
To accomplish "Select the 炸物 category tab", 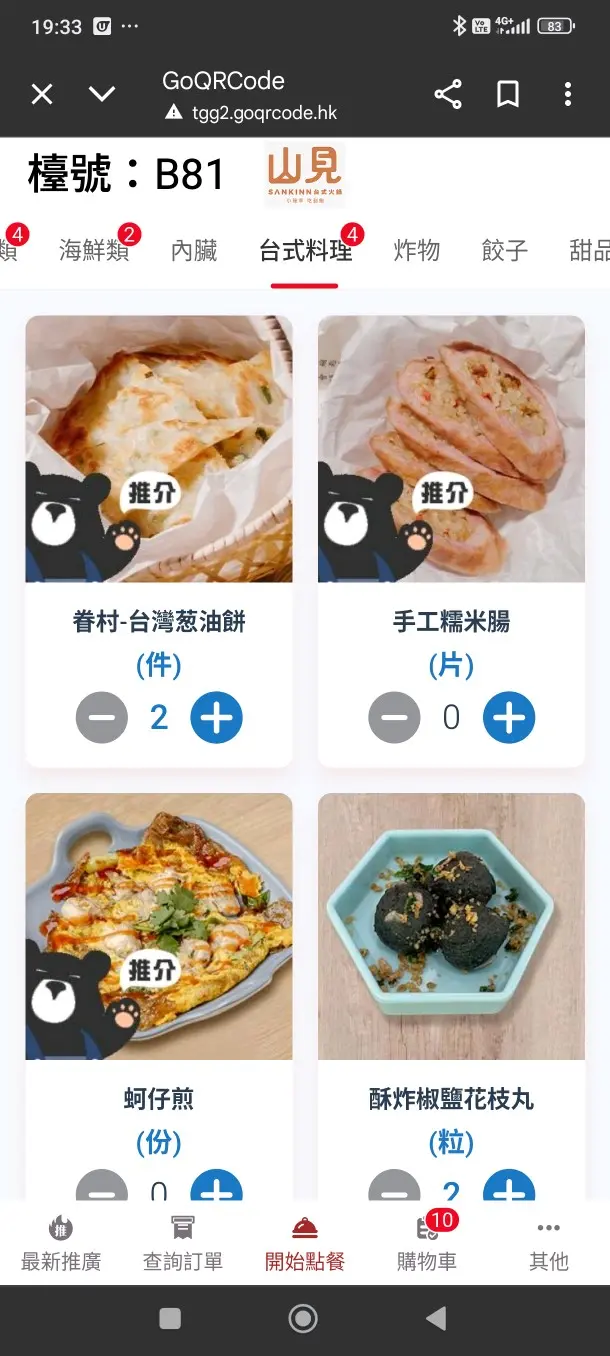I will (417, 250).
